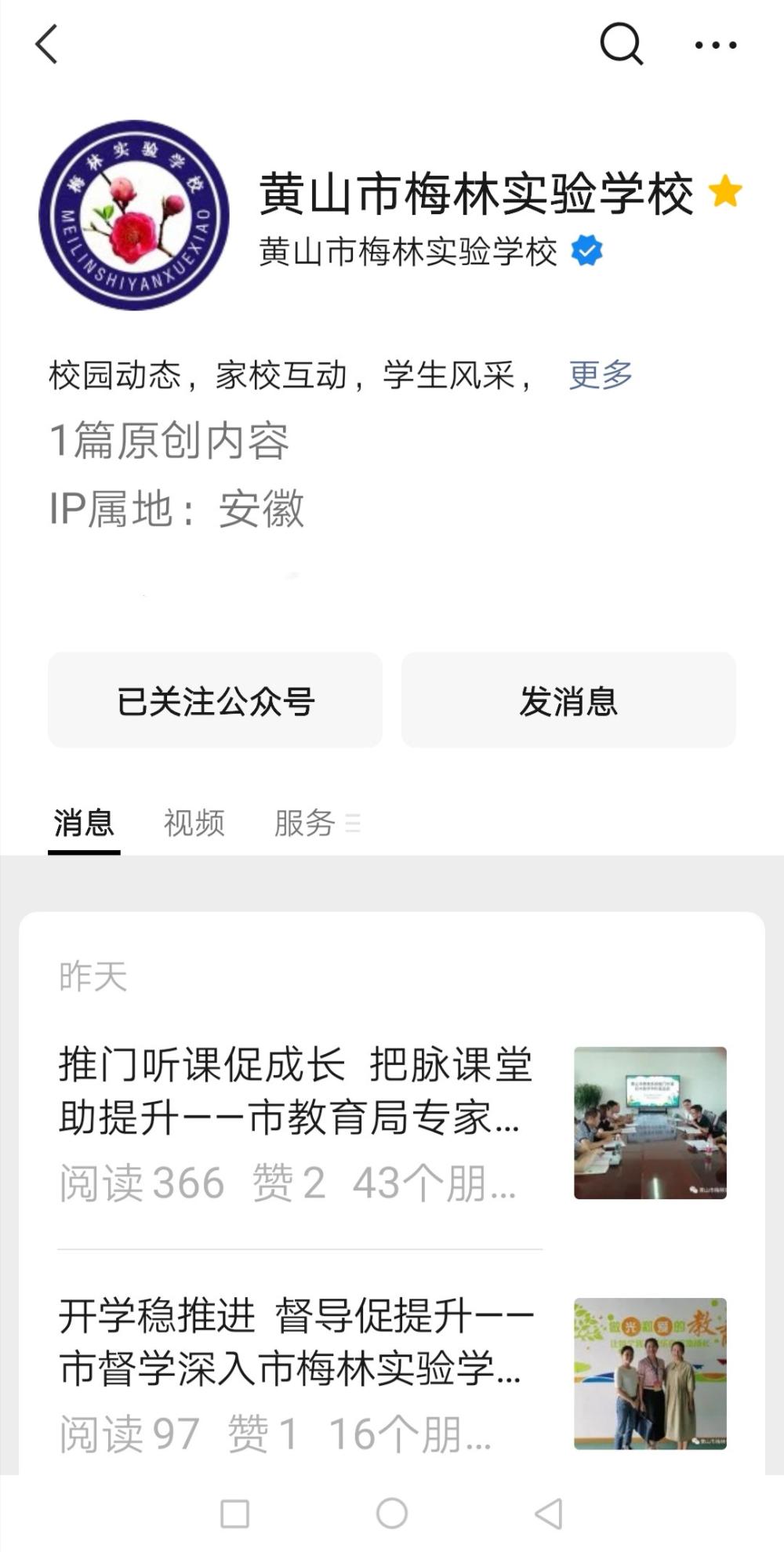Screen dimensions: 784x1552
Task: Go back using the top-left arrow
Action: [x=47, y=44]
